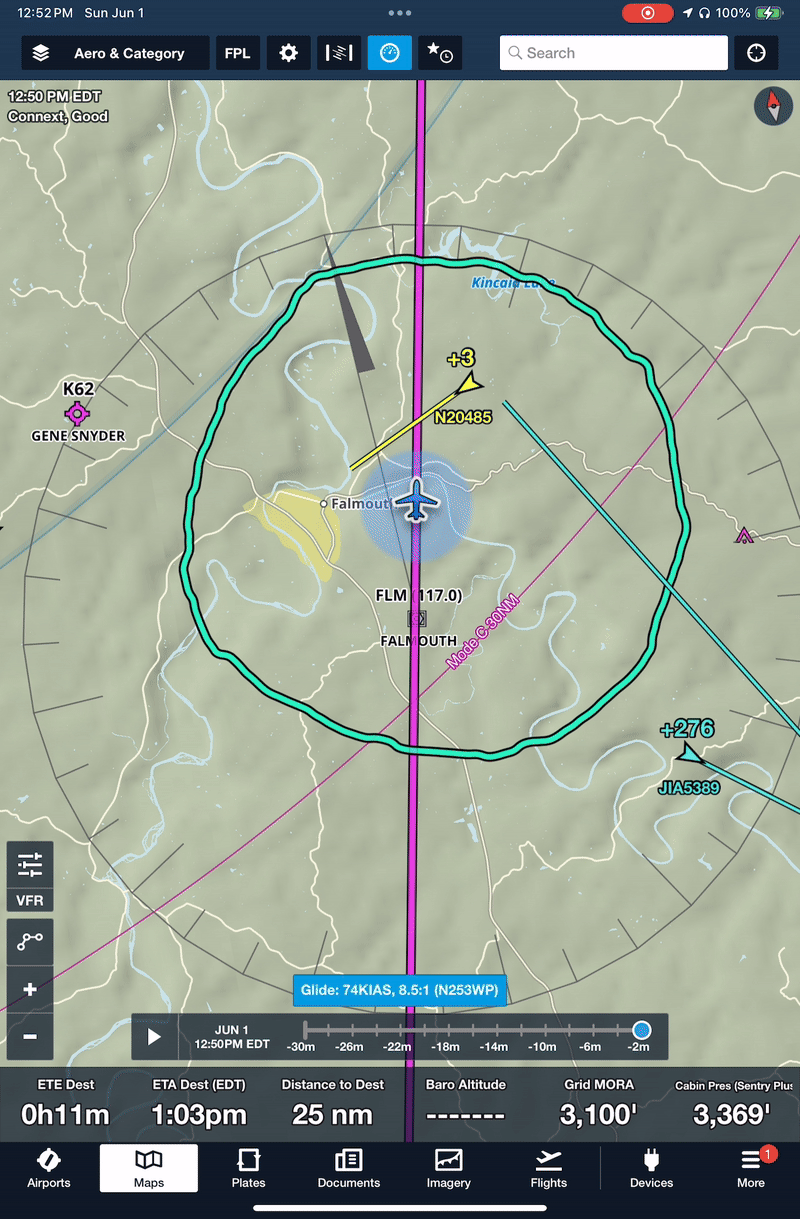Open the More tab
The width and height of the screenshot is (800, 1219).
tap(750, 1168)
